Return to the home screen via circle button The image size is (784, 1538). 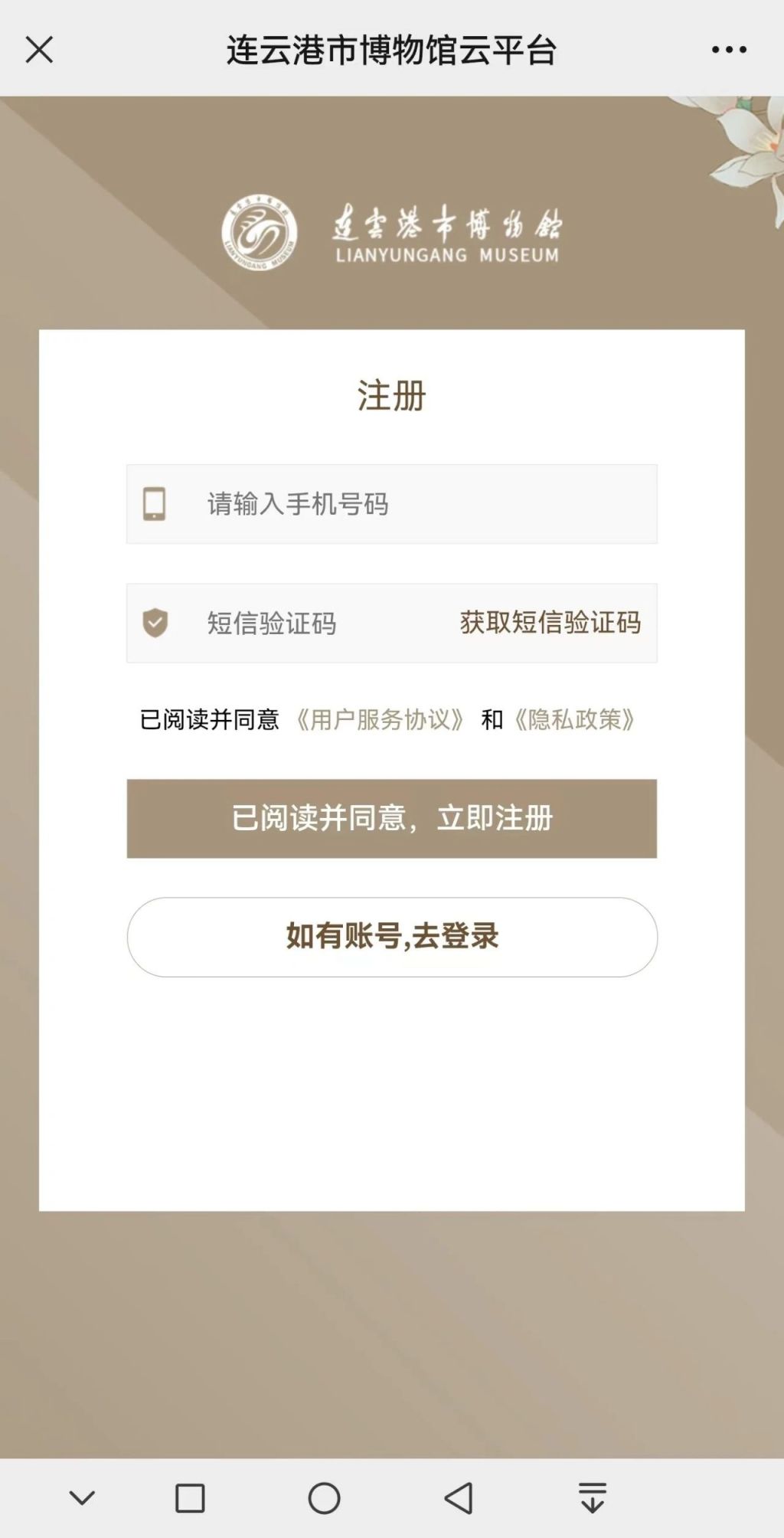324,1498
